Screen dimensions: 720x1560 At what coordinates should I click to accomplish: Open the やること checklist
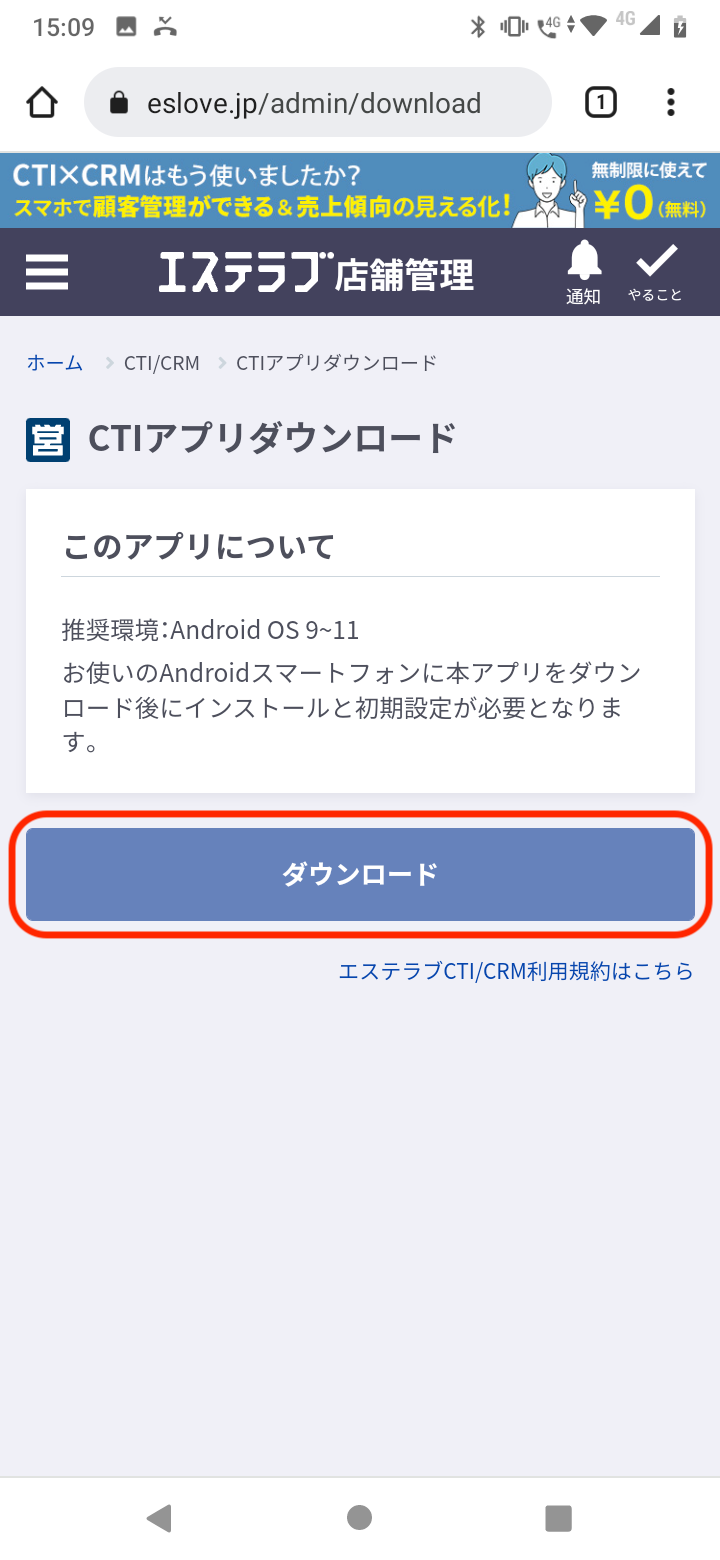coord(656,272)
